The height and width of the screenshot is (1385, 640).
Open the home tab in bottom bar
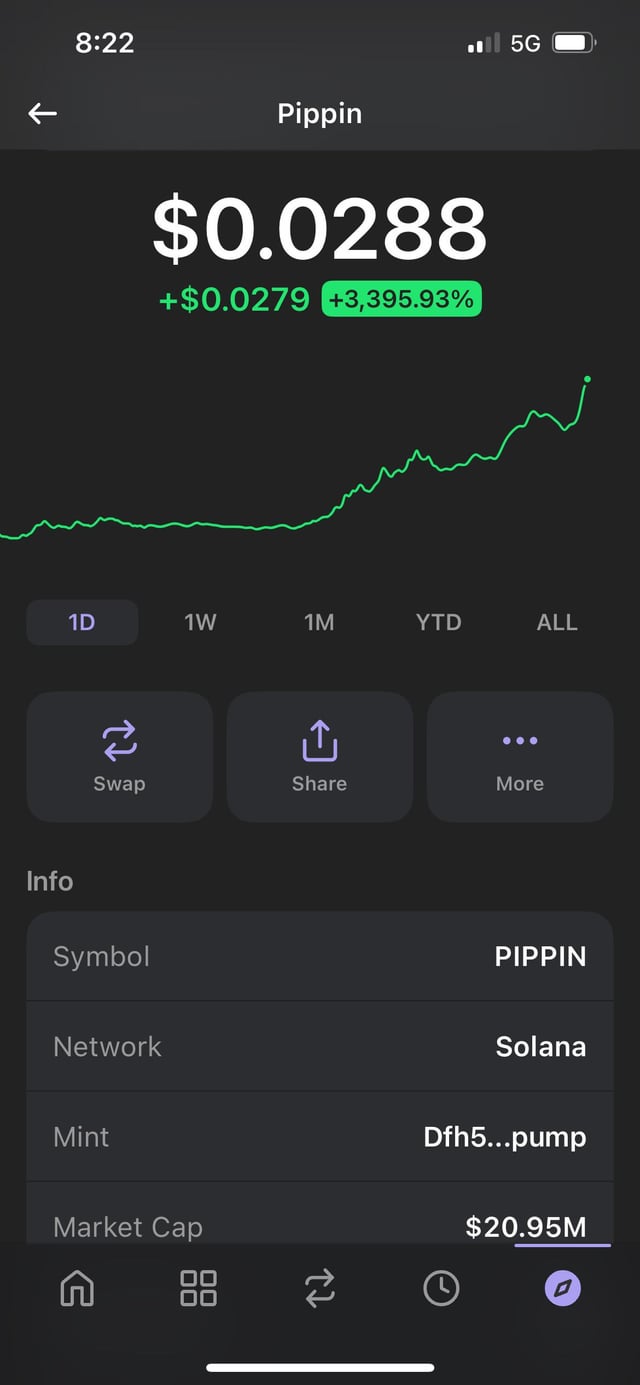77,1289
